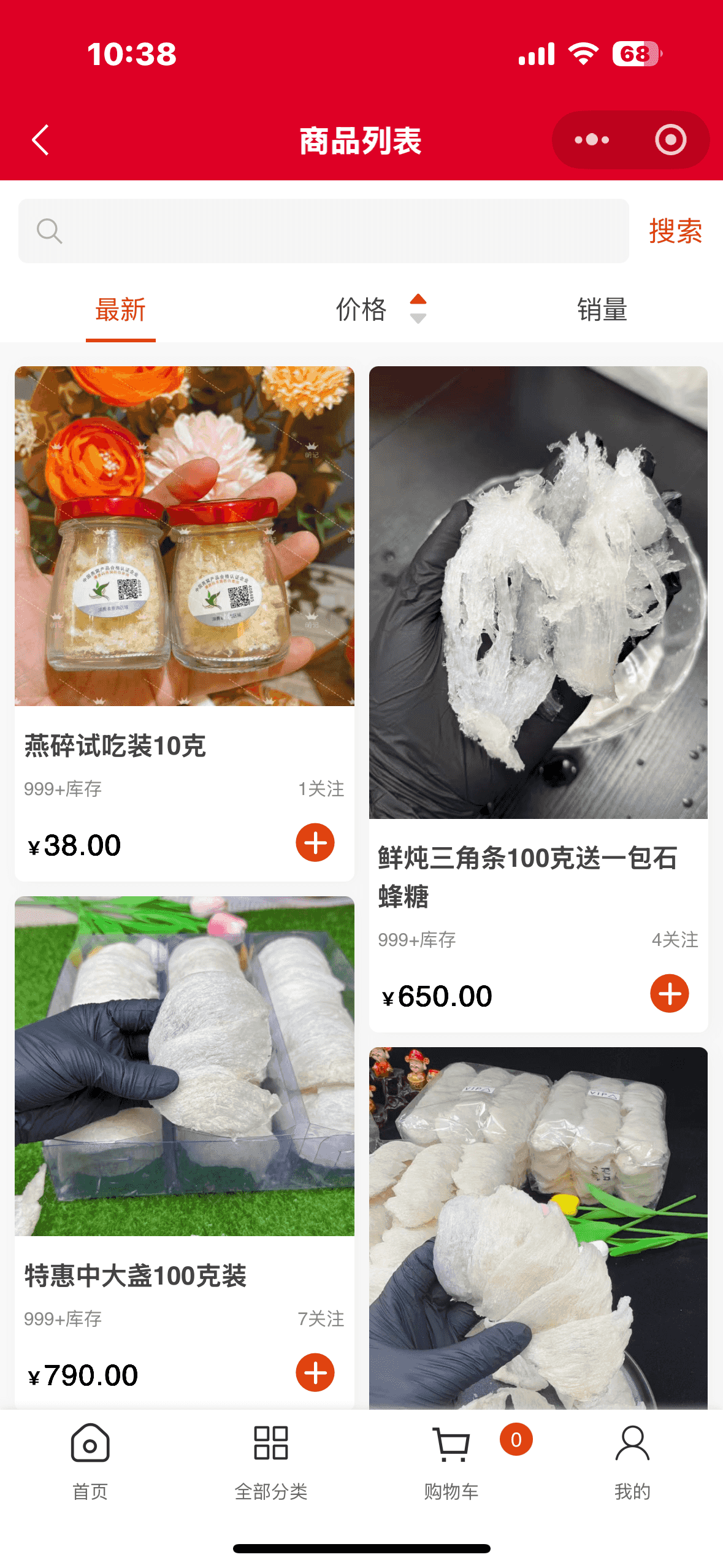
Task: Sort products by 销量
Action: click(602, 310)
